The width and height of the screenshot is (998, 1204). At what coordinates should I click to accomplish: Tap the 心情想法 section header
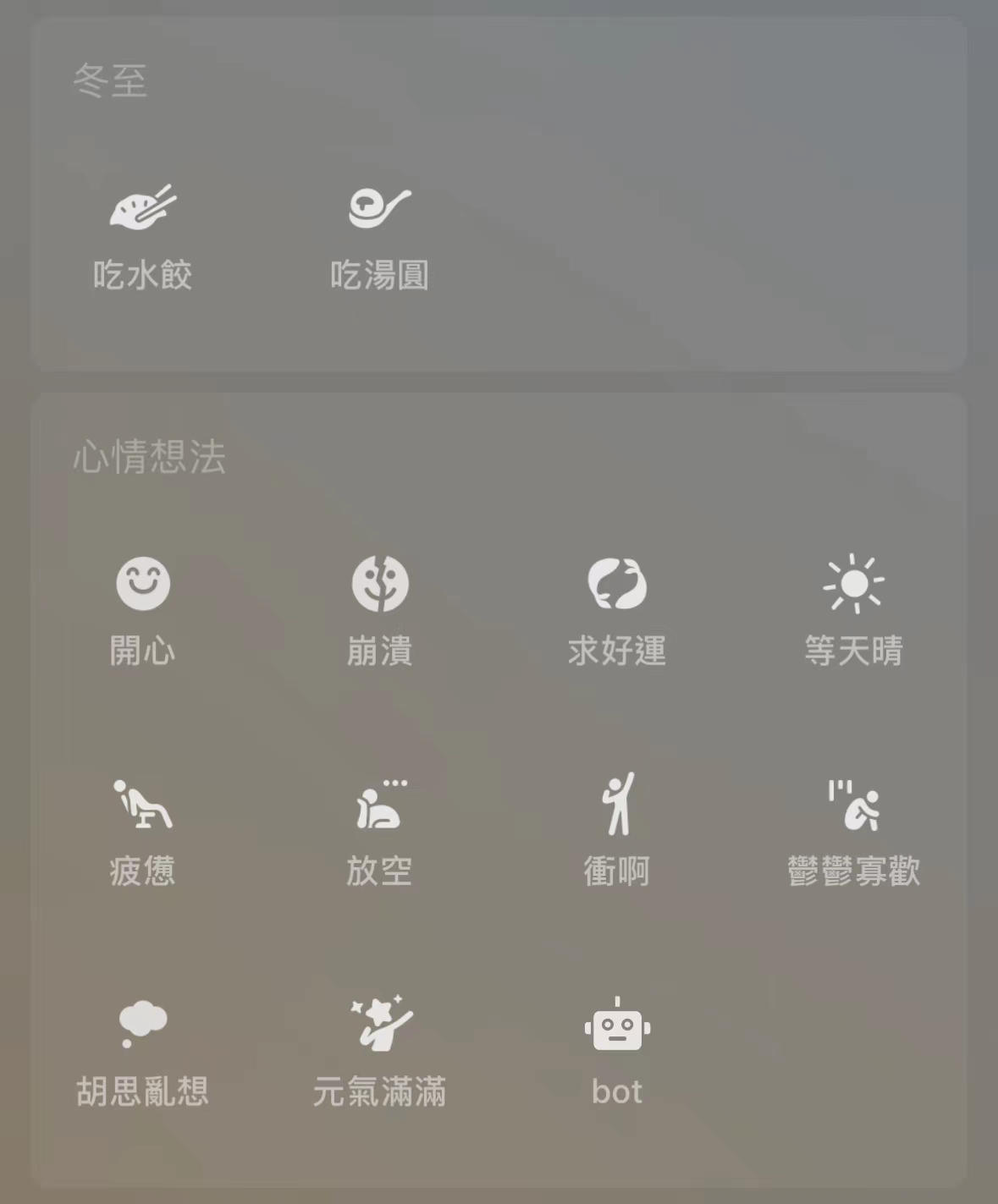coord(150,455)
